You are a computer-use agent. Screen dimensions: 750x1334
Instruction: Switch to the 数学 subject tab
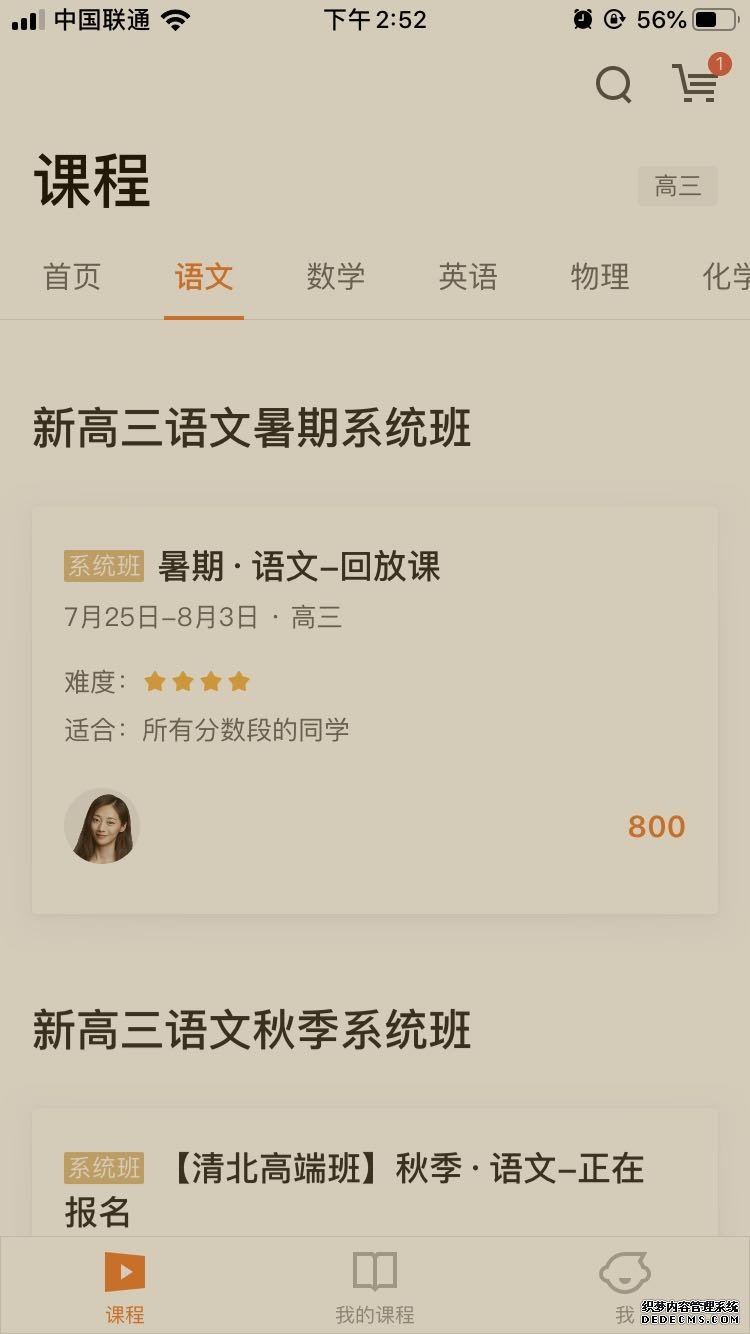(336, 277)
